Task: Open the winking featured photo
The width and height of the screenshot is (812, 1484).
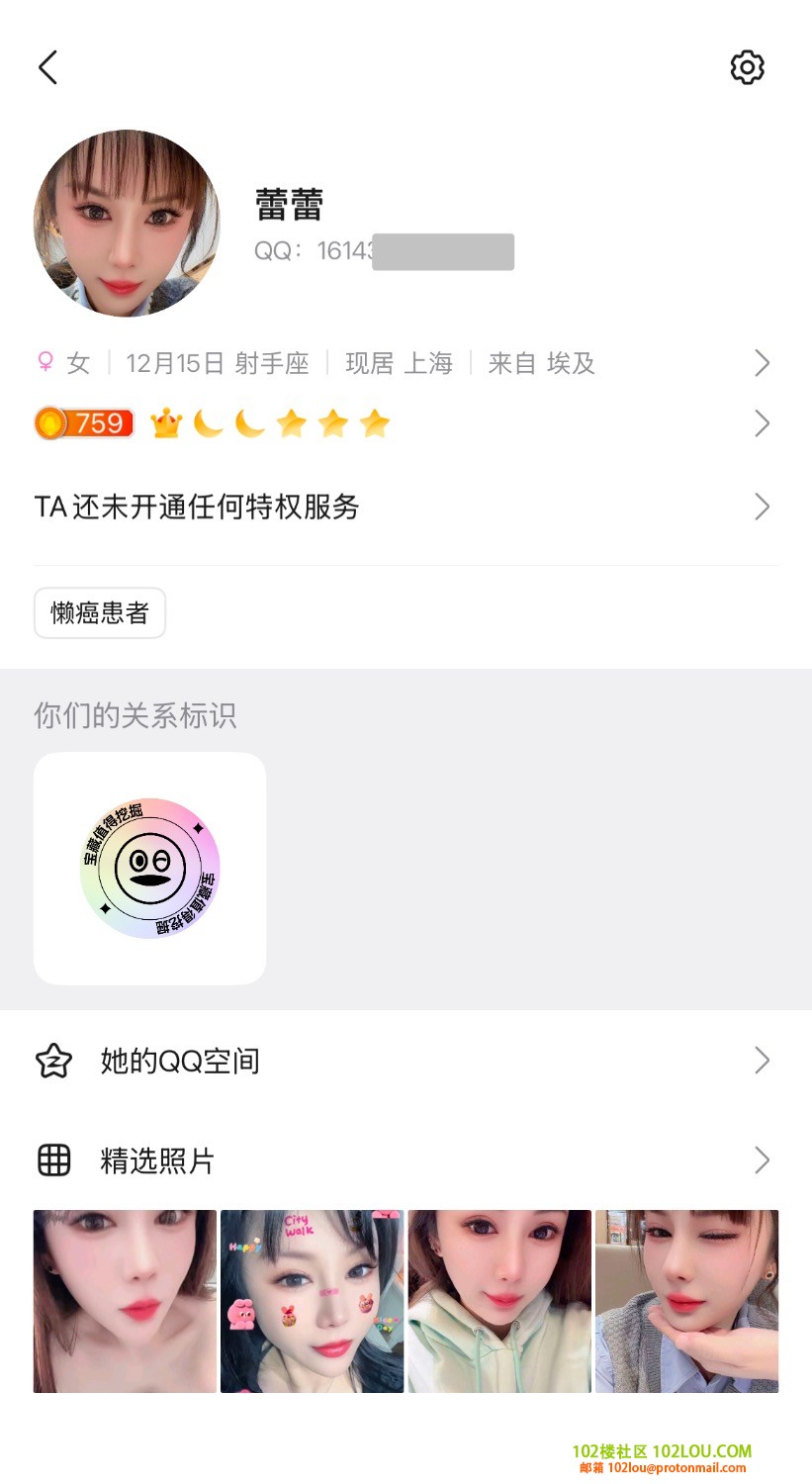Action: (686, 1301)
